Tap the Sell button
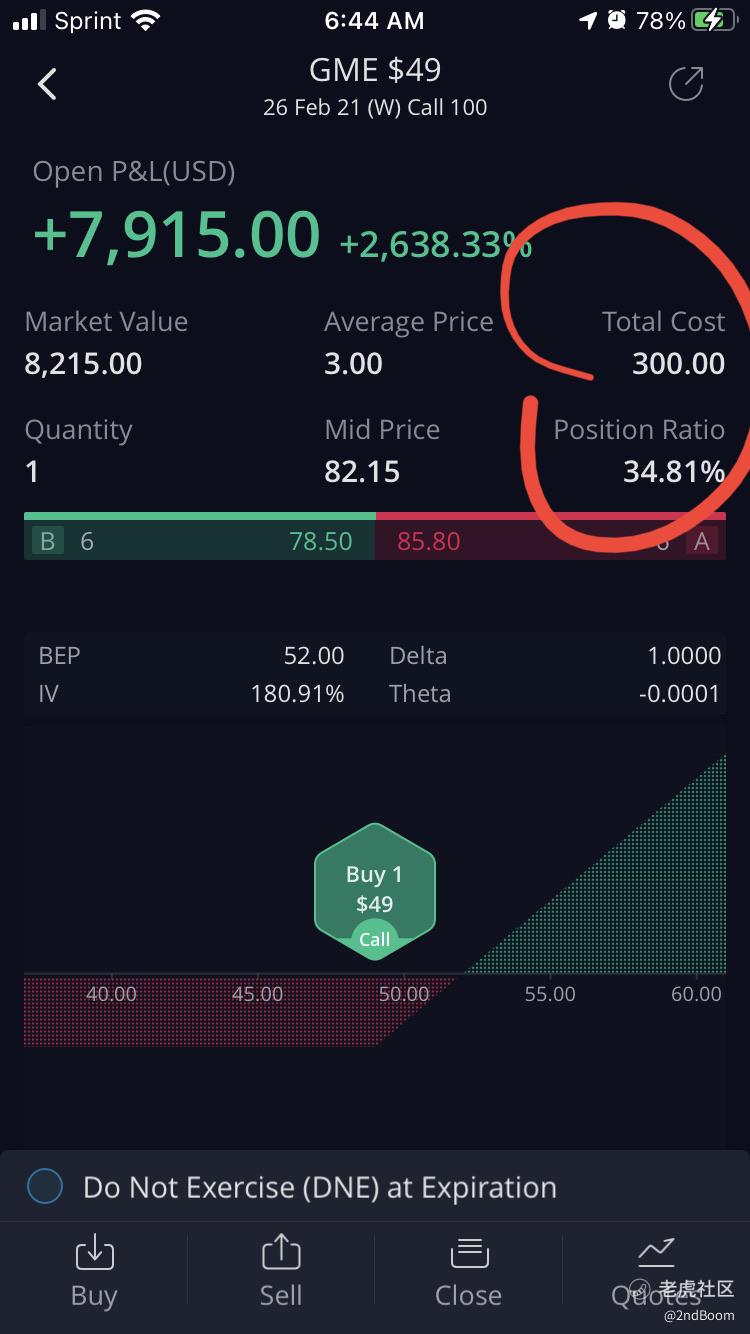The height and width of the screenshot is (1334, 750). (x=281, y=1272)
